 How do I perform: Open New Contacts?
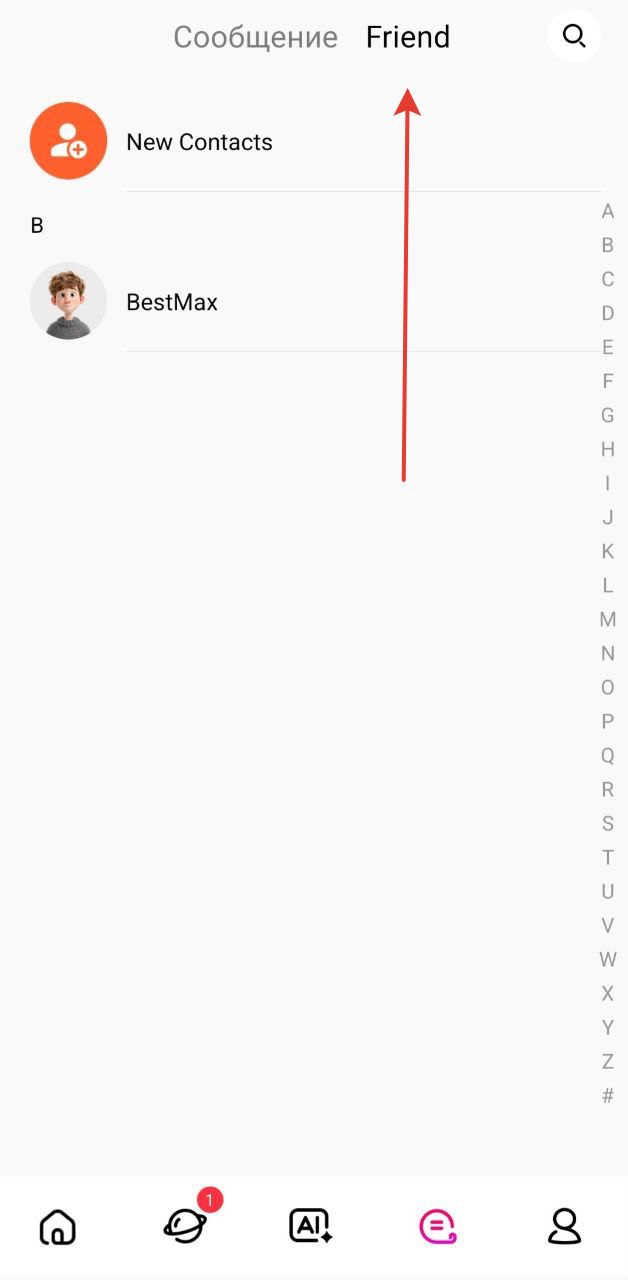click(x=199, y=142)
